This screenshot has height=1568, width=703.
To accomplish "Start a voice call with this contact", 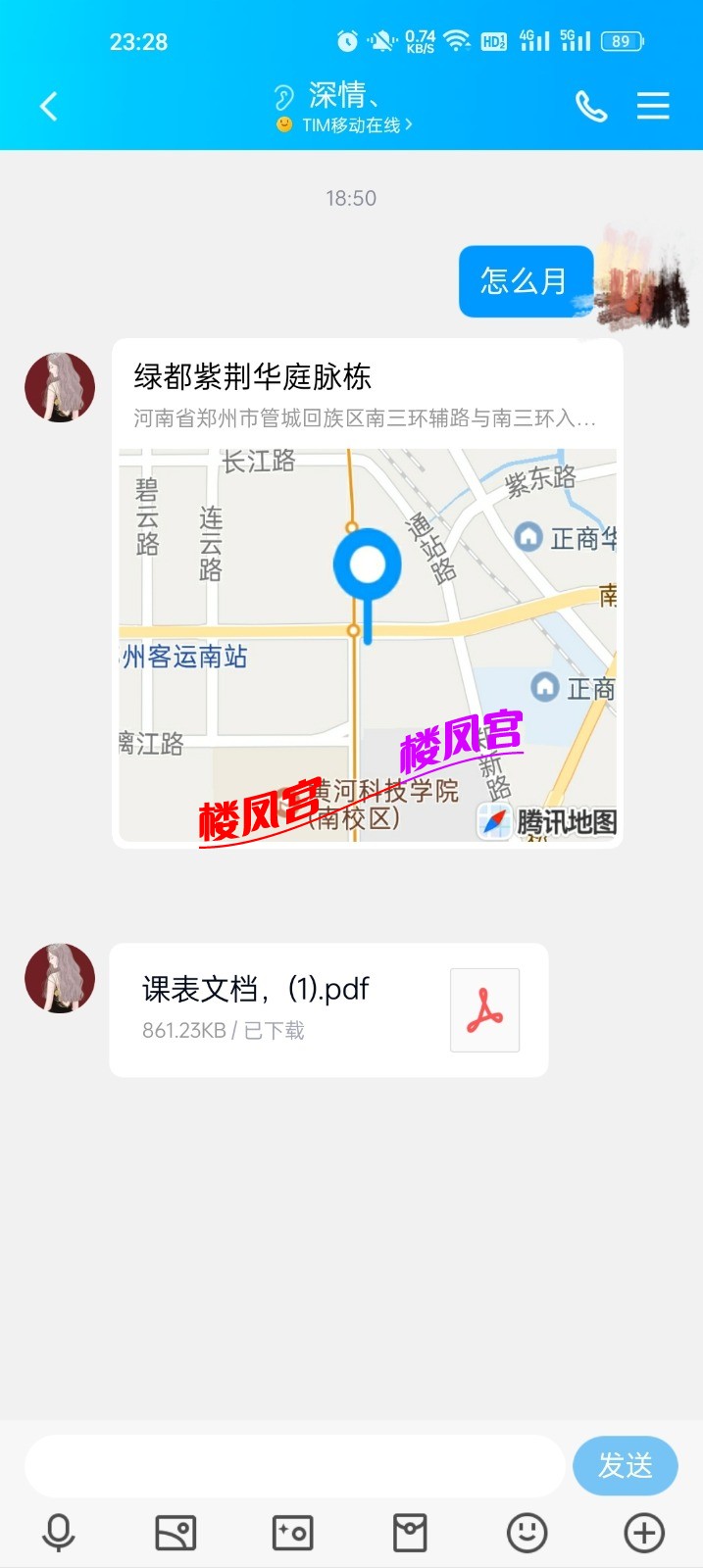I will 590,106.
